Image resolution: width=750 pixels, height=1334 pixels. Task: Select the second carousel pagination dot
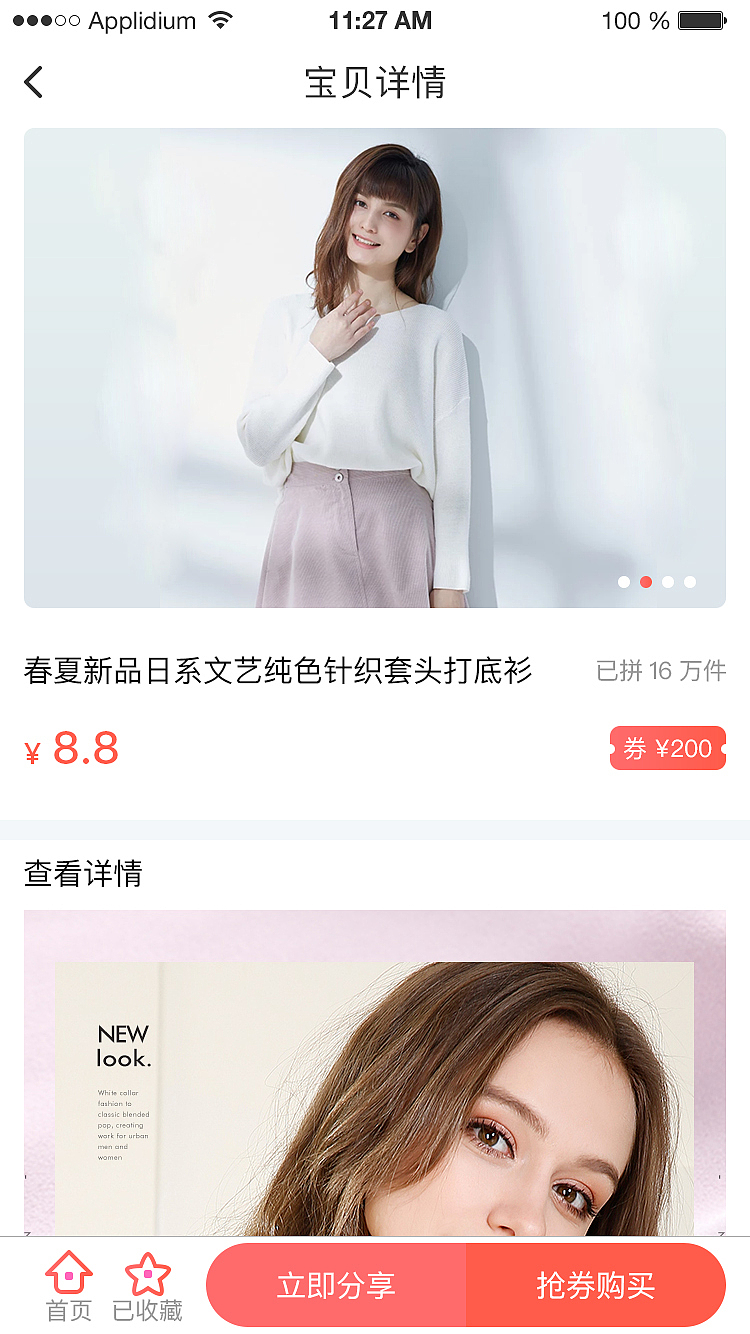coord(645,582)
